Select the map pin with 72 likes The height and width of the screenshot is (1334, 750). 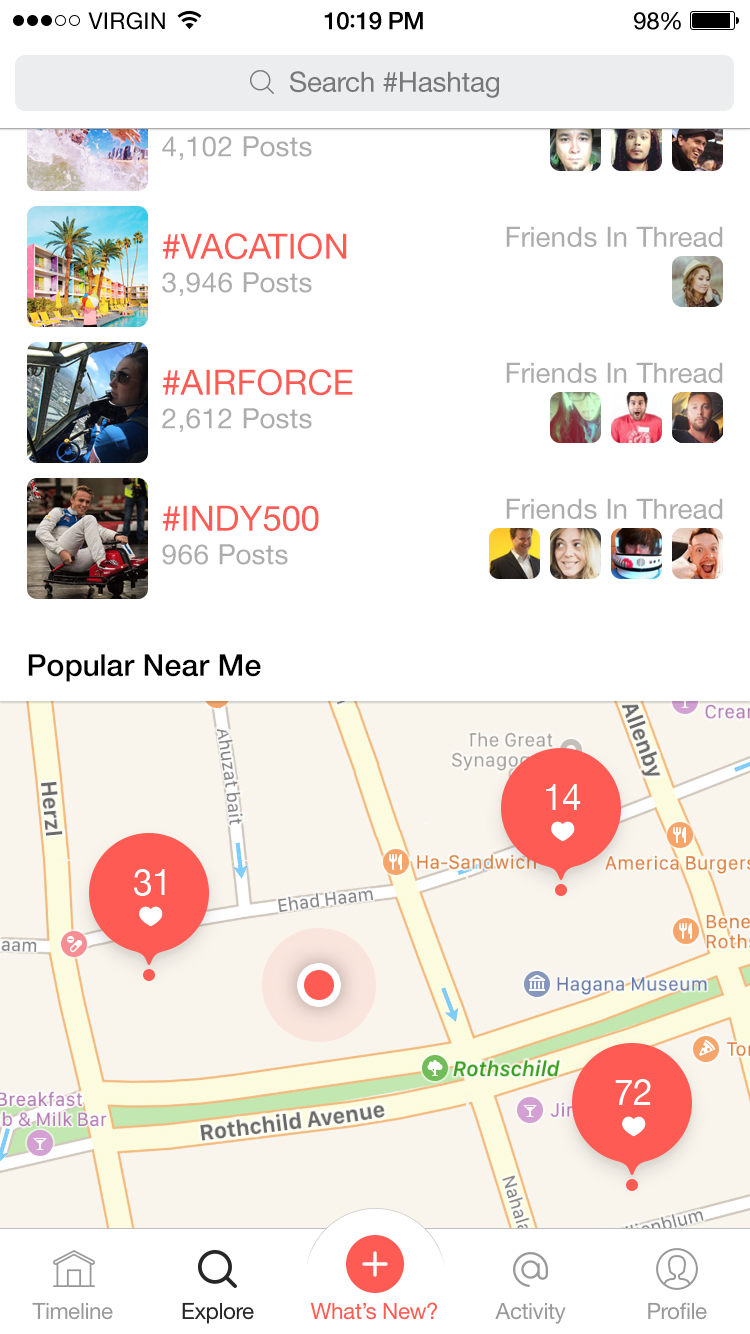[x=632, y=1102]
